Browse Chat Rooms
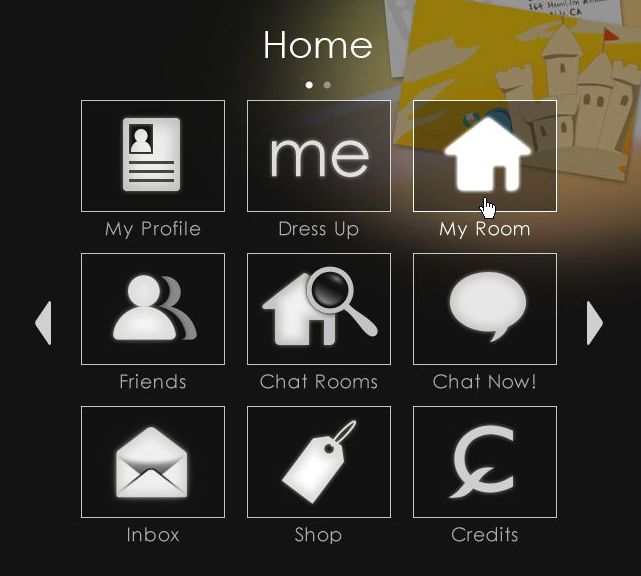 coord(319,309)
